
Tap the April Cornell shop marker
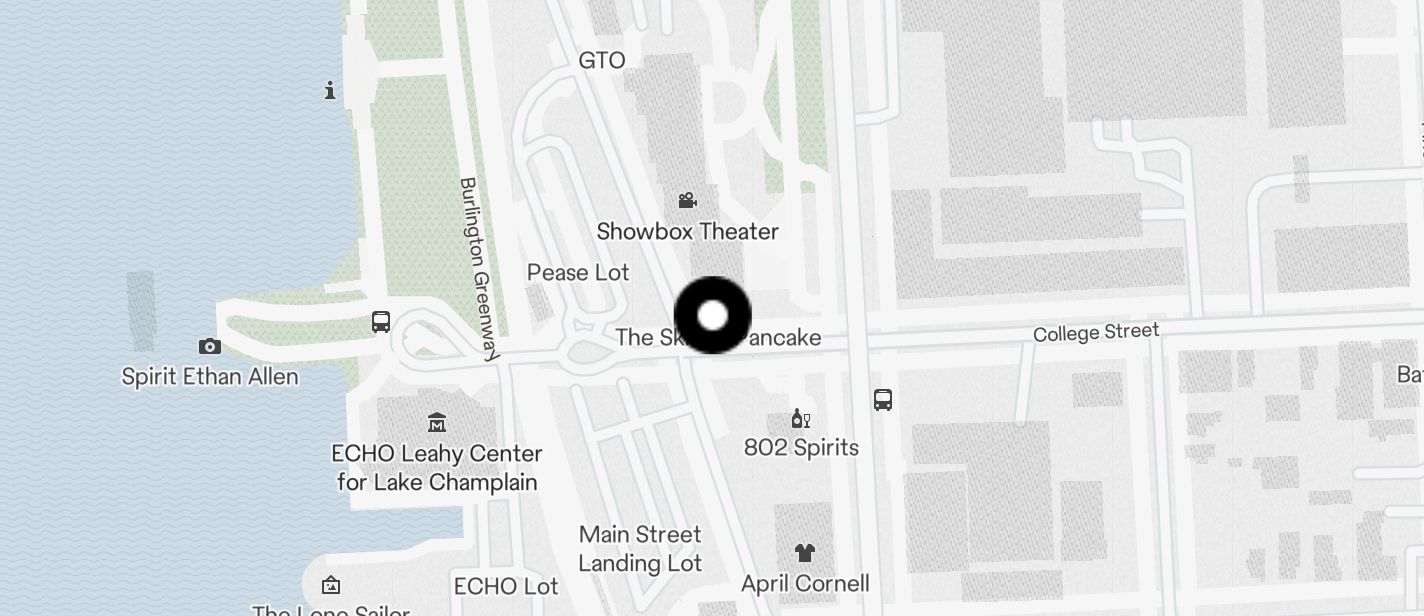[x=805, y=553]
